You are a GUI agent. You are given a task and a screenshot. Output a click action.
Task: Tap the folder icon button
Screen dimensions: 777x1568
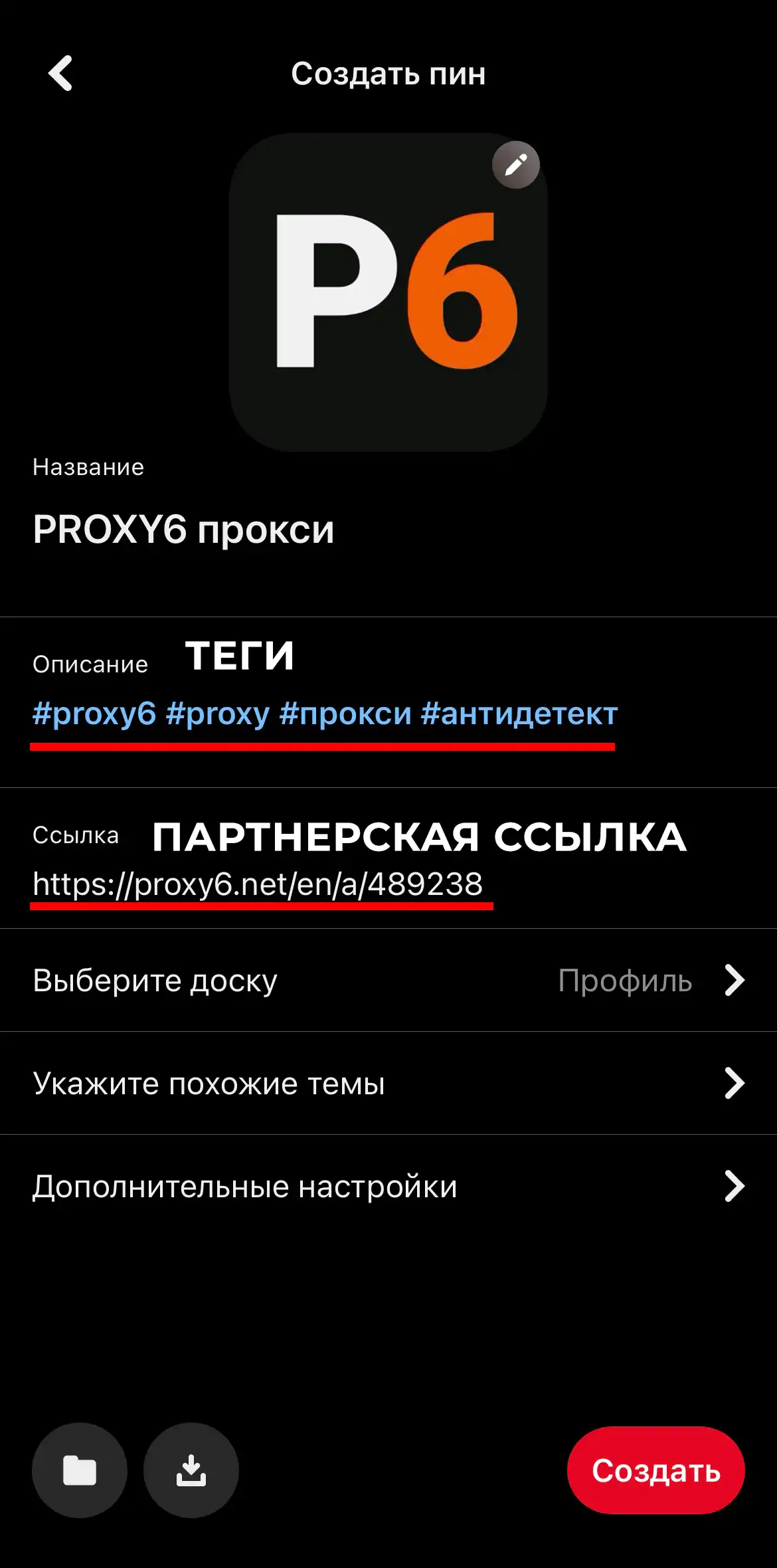[x=80, y=1470]
